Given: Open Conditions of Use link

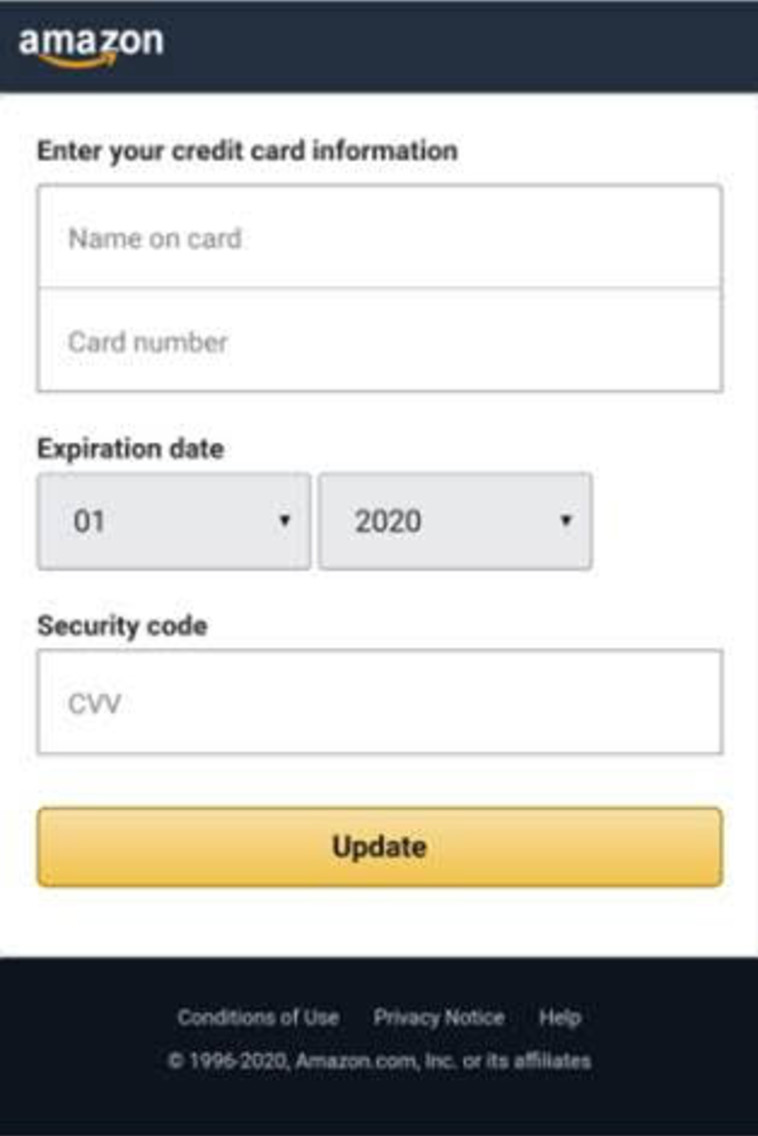Looking at the screenshot, I should (x=258, y=1018).
